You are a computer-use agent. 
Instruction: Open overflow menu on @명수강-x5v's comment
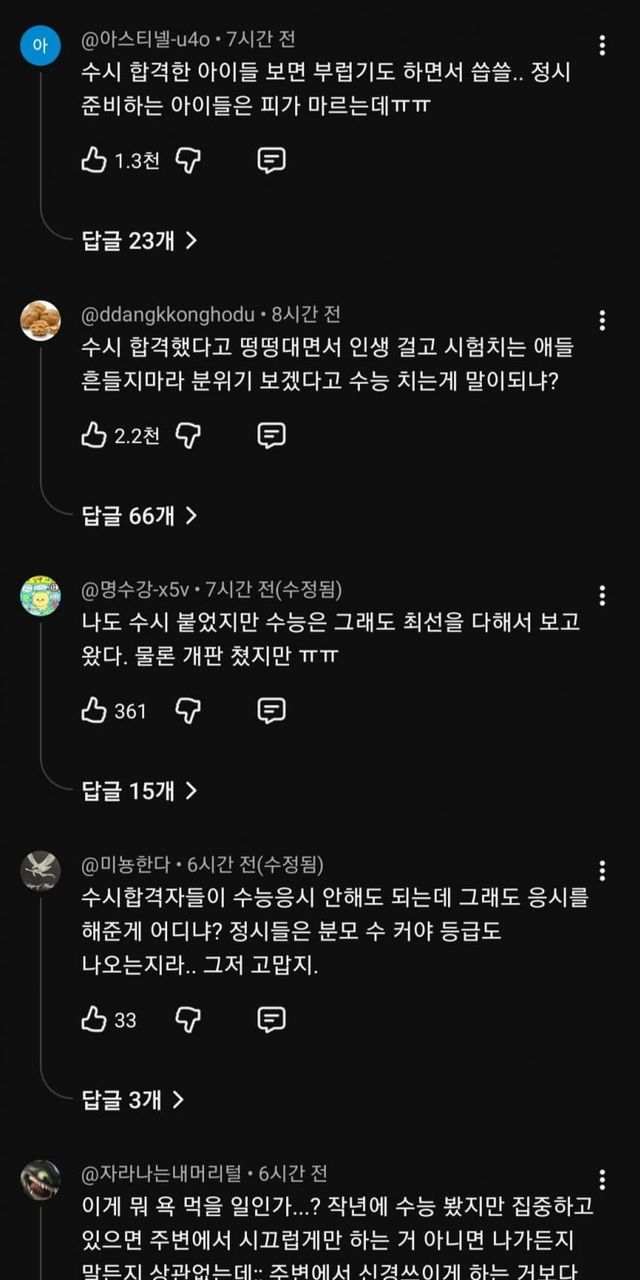point(602,595)
